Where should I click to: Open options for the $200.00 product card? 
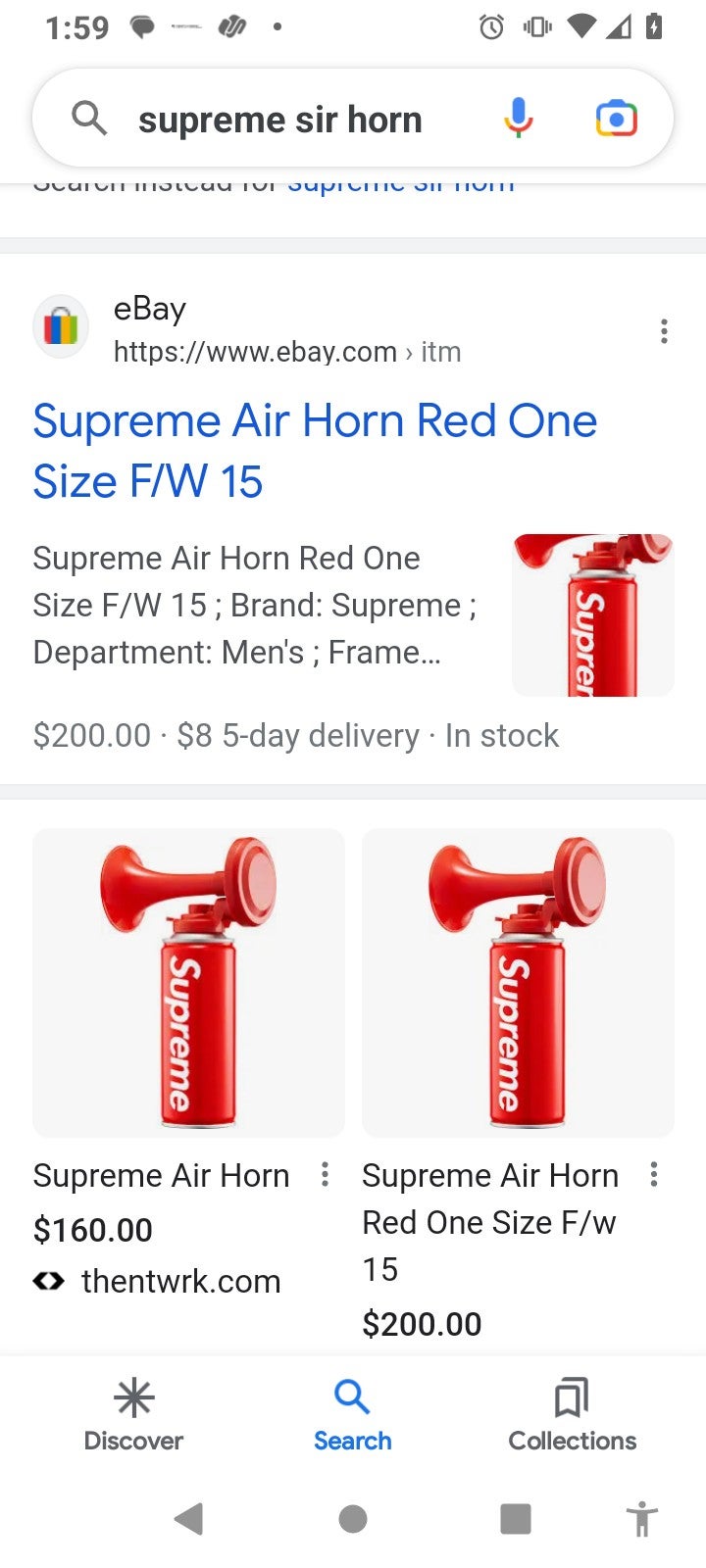pos(654,1174)
